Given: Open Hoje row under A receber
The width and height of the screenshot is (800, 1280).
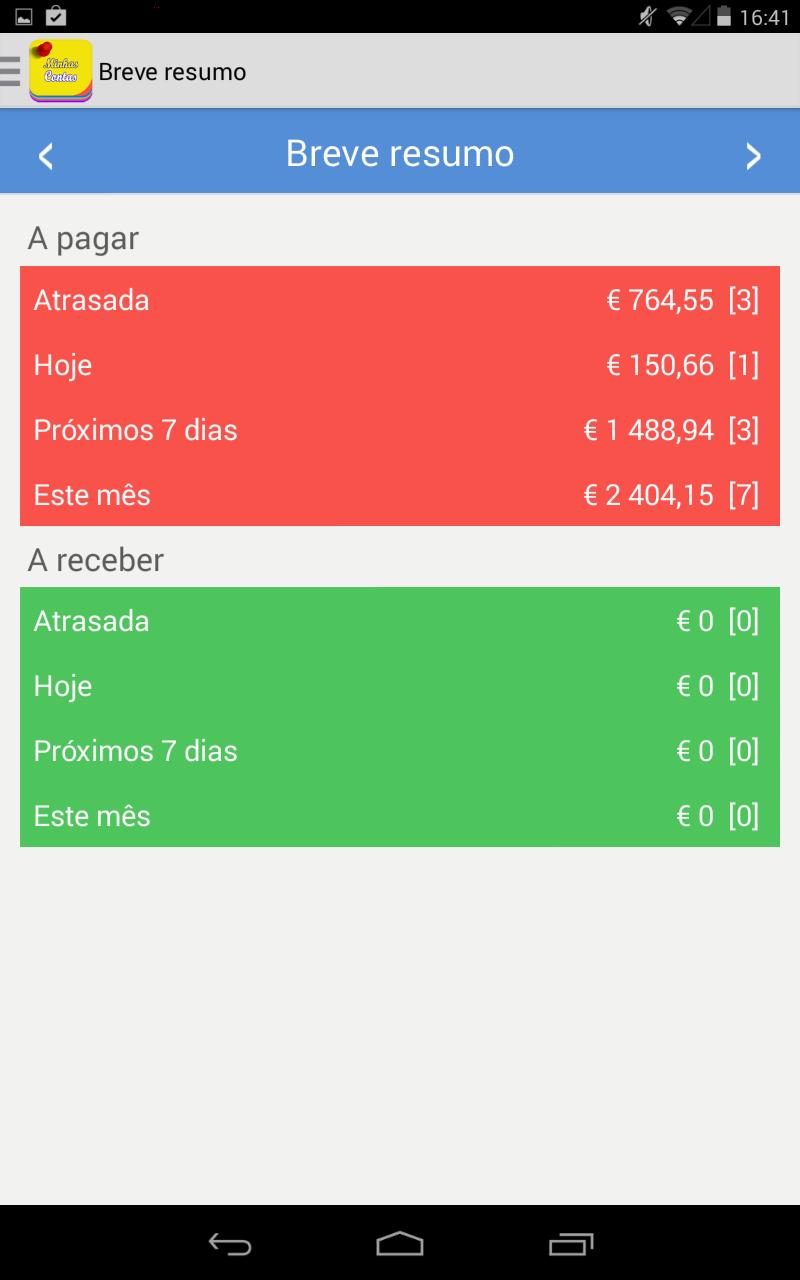Looking at the screenshot, I should click(400, 685).
